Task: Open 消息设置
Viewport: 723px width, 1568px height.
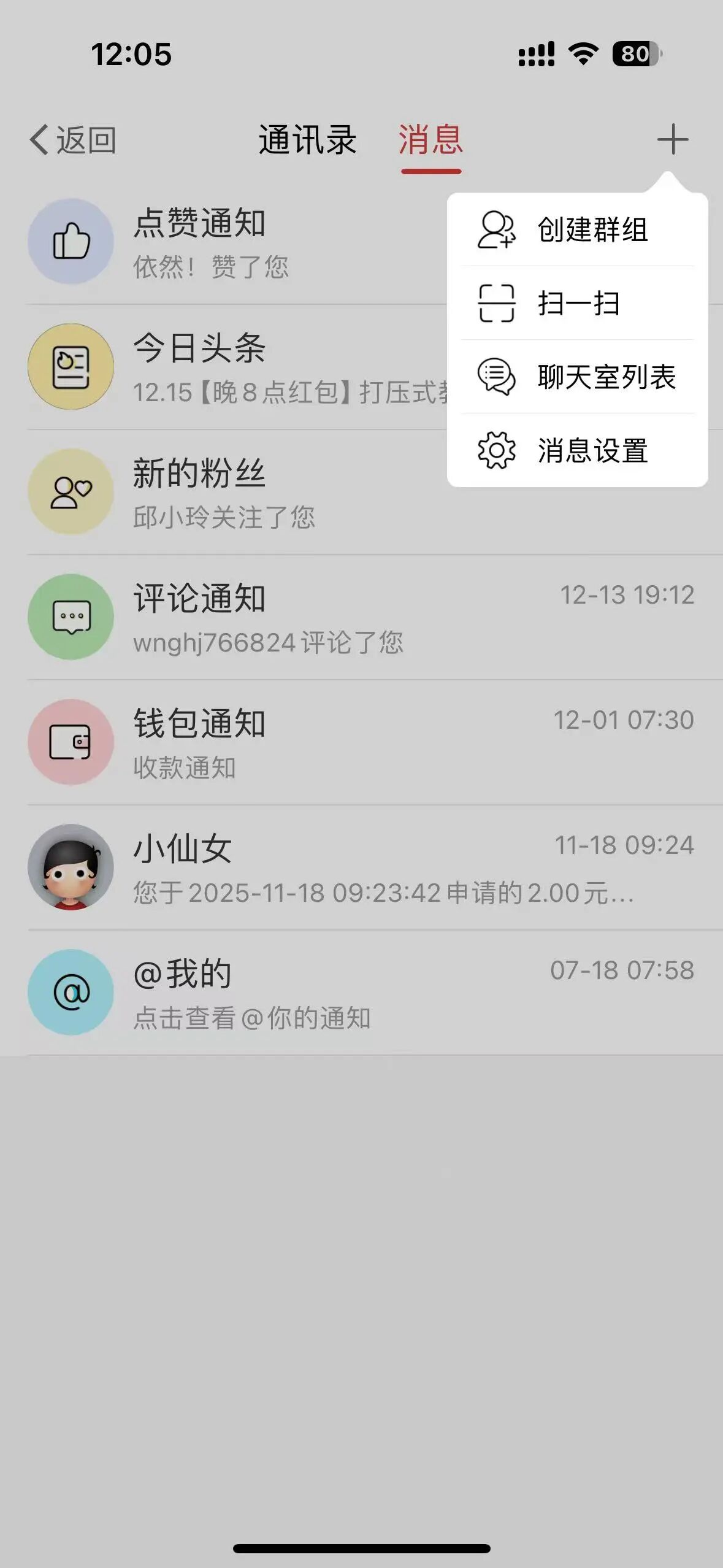Action: [576, 450]
